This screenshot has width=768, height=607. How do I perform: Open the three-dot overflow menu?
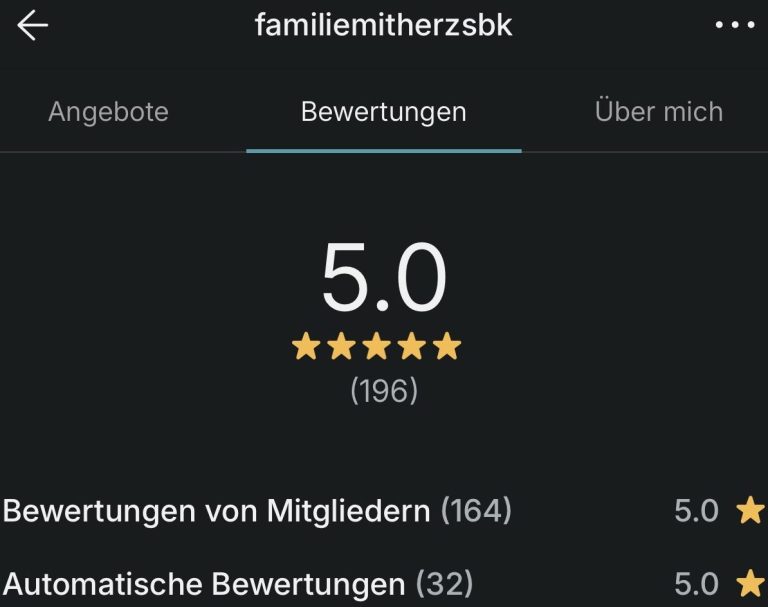point(735,26)
